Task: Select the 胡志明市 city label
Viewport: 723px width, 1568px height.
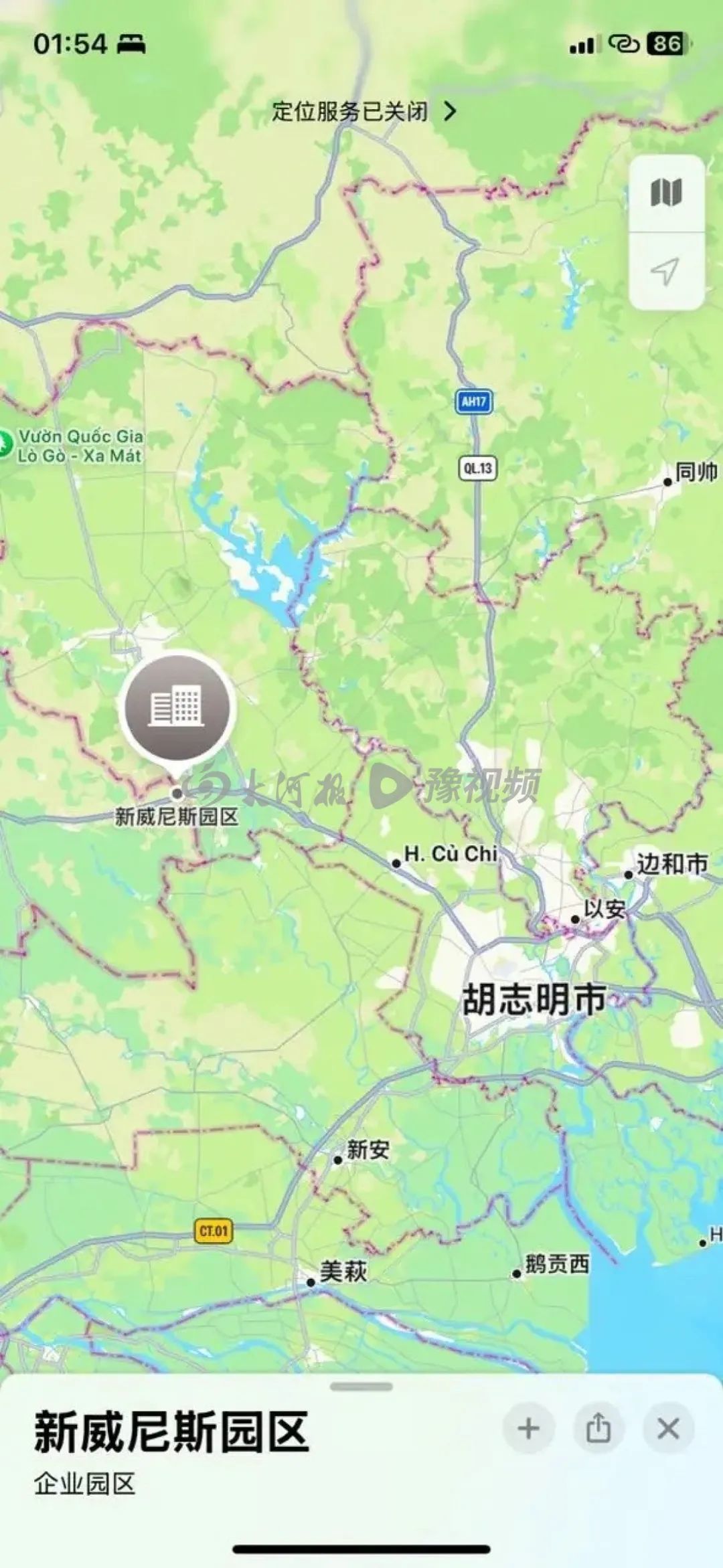Action: point(534,999)
